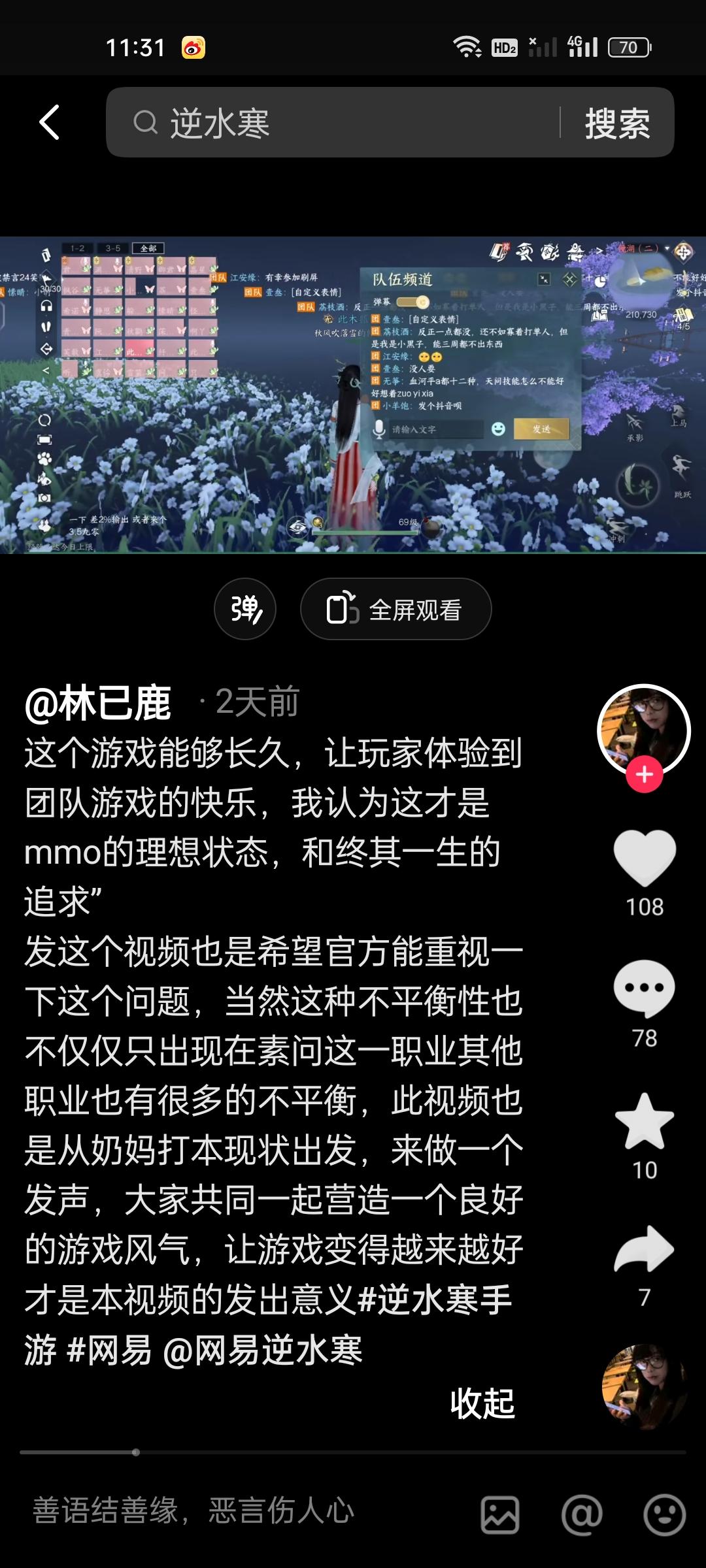Select the screenshot camera icon in the sidebar
Image resolution: width=706 pixels, height=1568 pixels.
click(46, 497)
